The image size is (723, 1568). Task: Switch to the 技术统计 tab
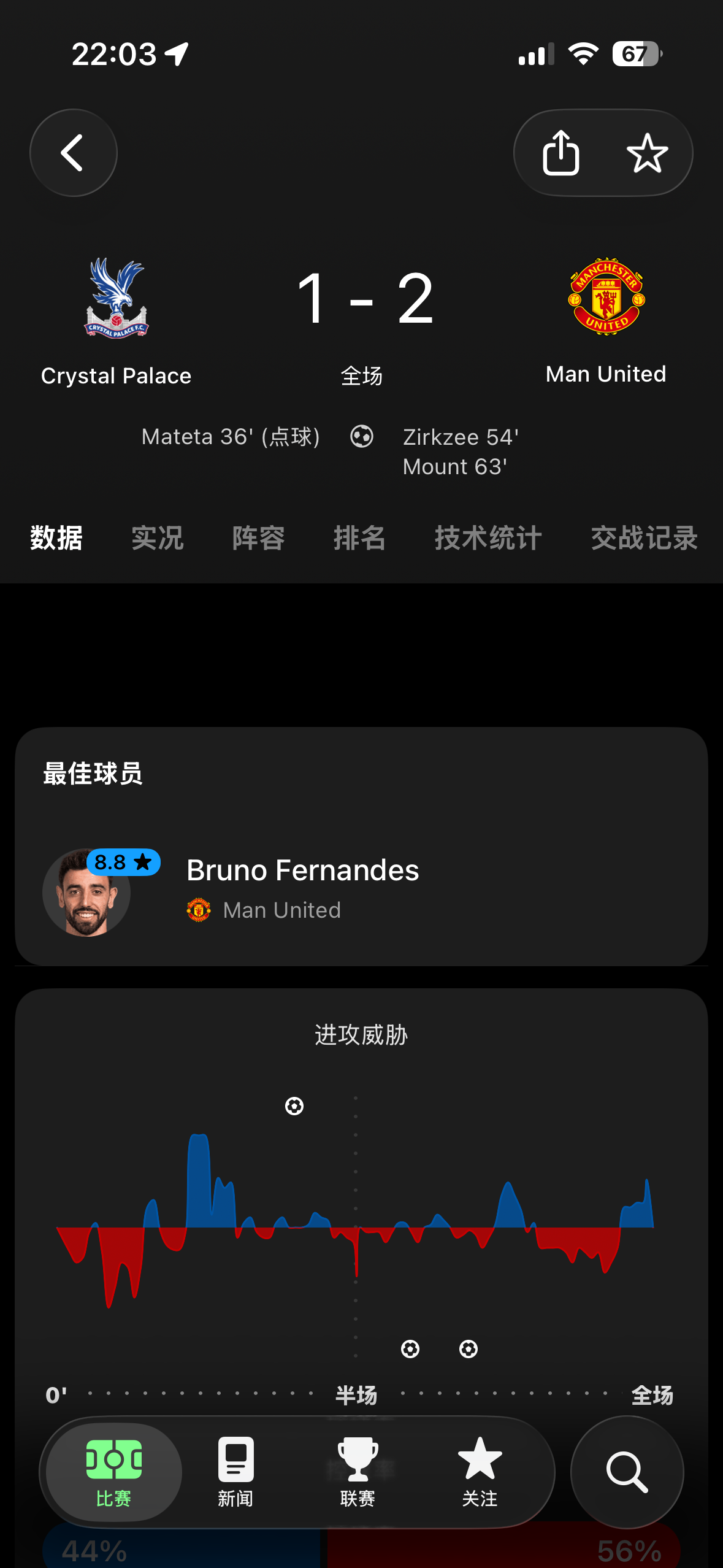(x=488, y=538)
